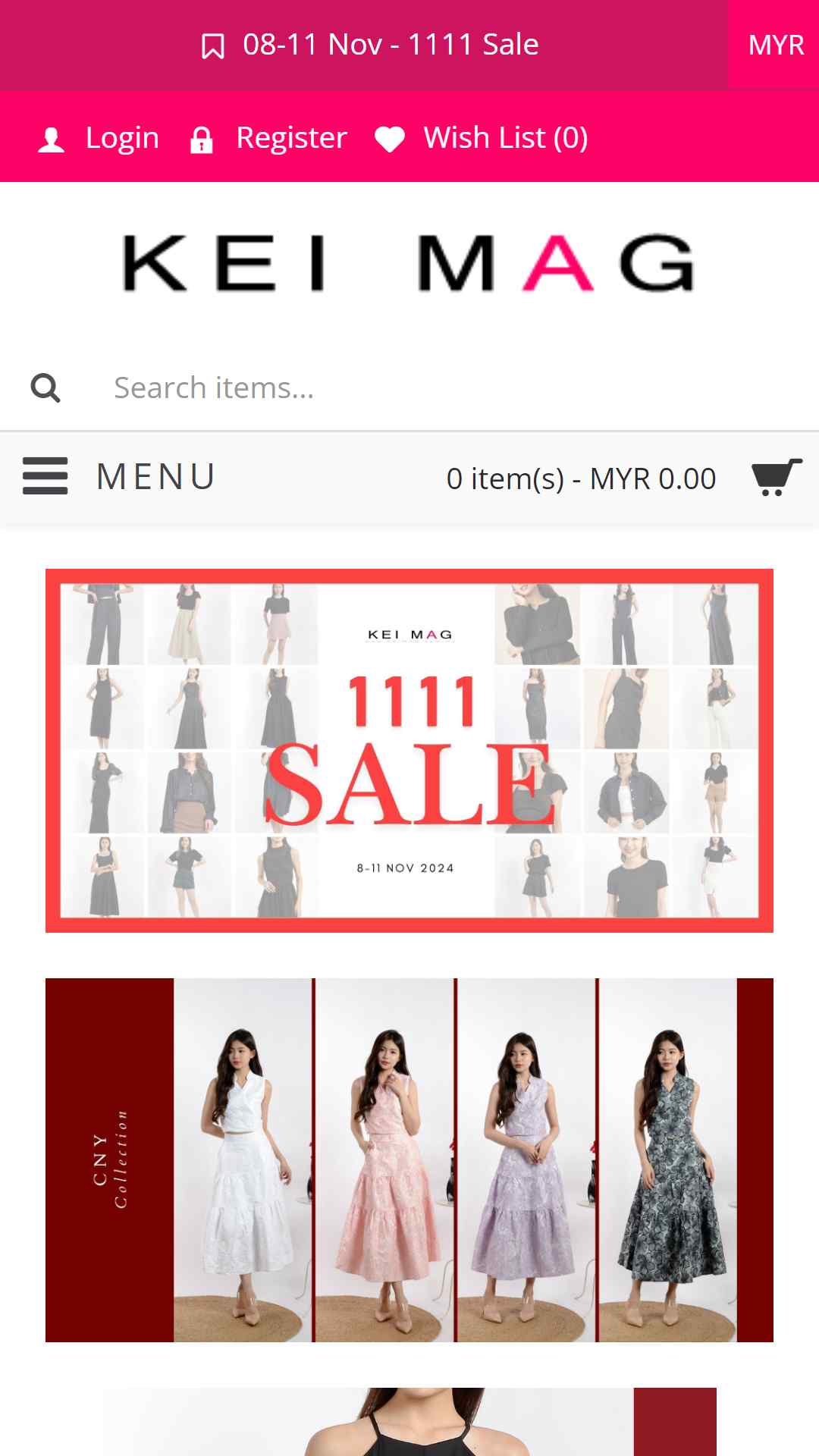819x1456 pixels.
Task: Open the 08-11 Nov 1111 Sale announcement
Action: click(370, 45)
